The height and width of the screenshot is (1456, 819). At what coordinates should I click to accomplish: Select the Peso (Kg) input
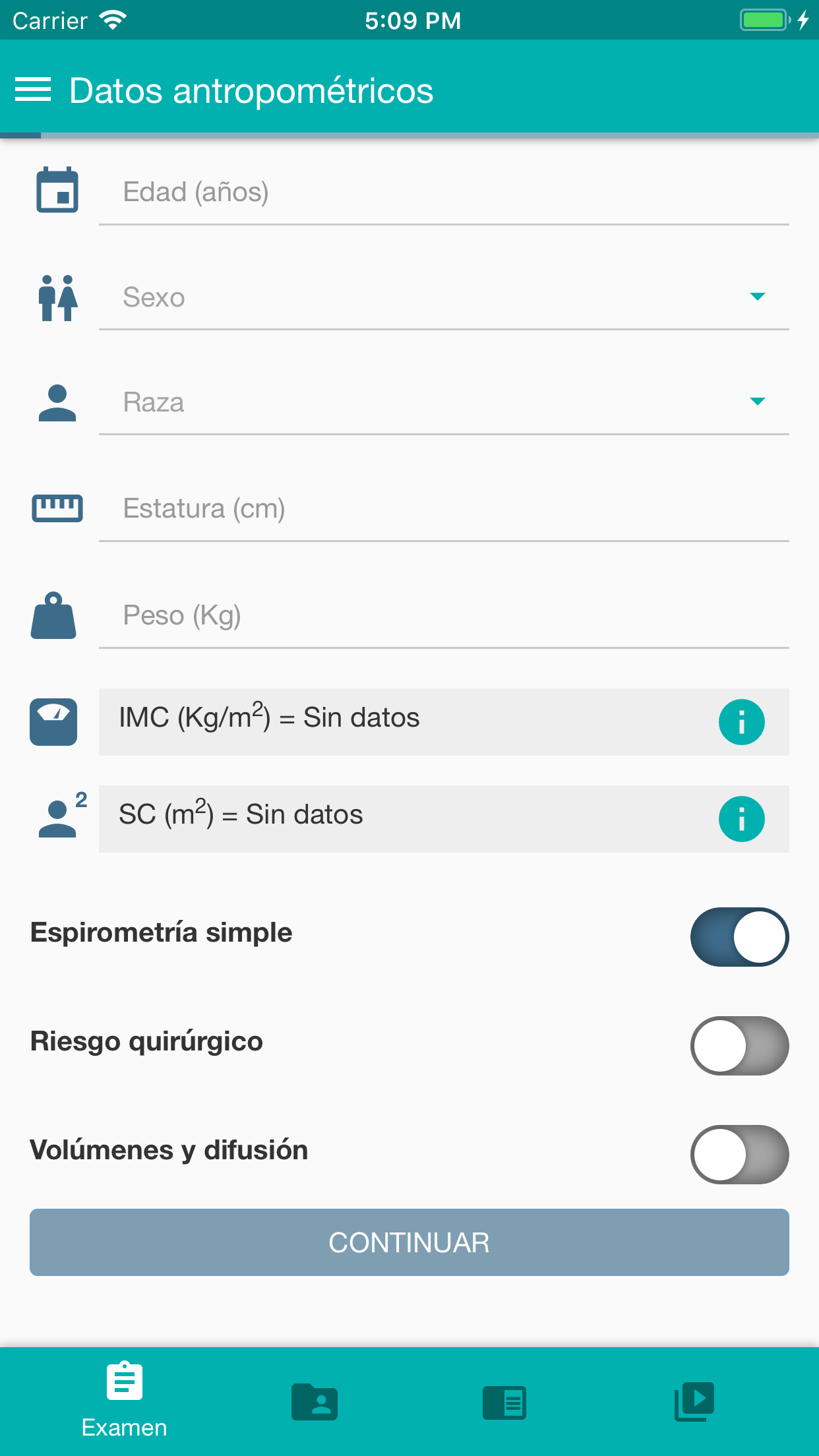[443, 616]
